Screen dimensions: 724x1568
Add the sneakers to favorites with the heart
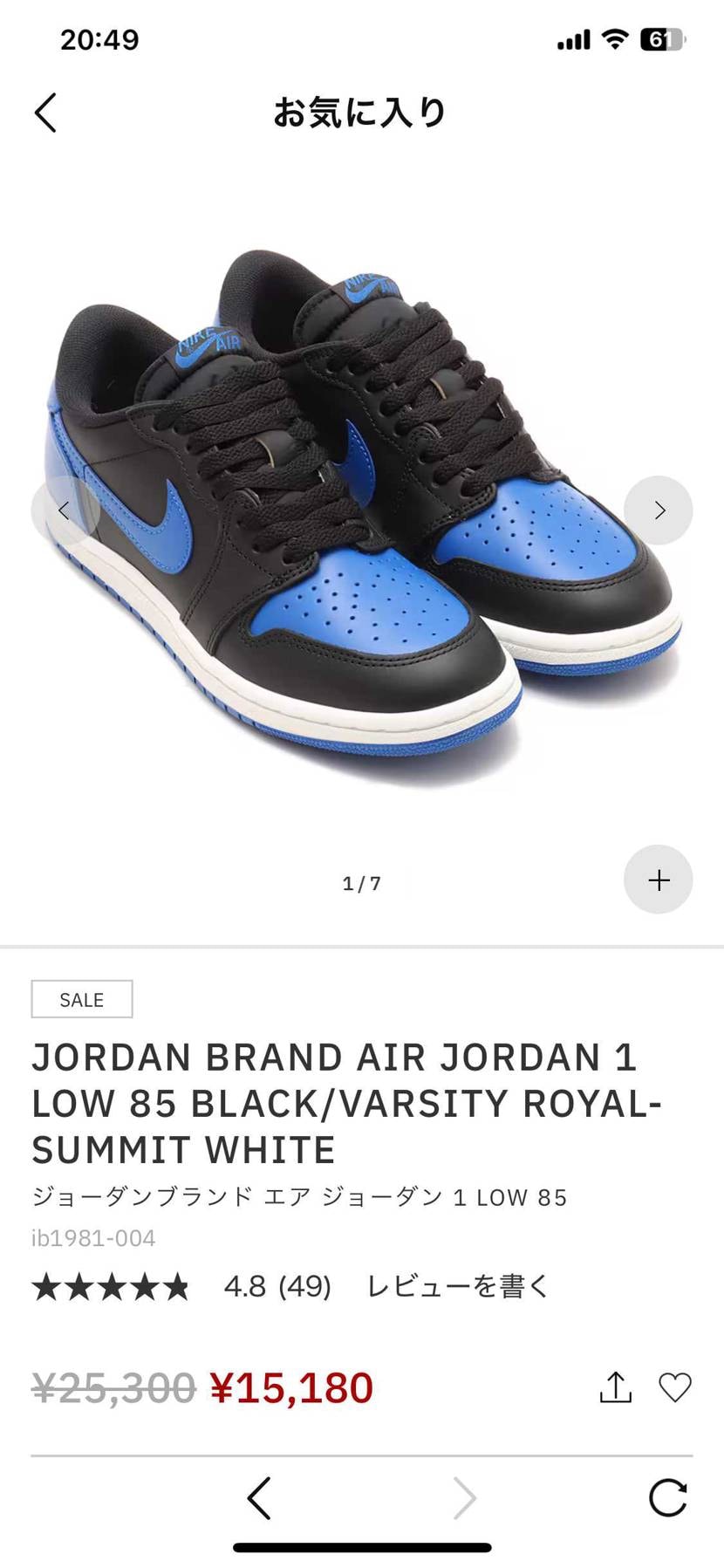pyautogui.click(x=674, y=1387)
